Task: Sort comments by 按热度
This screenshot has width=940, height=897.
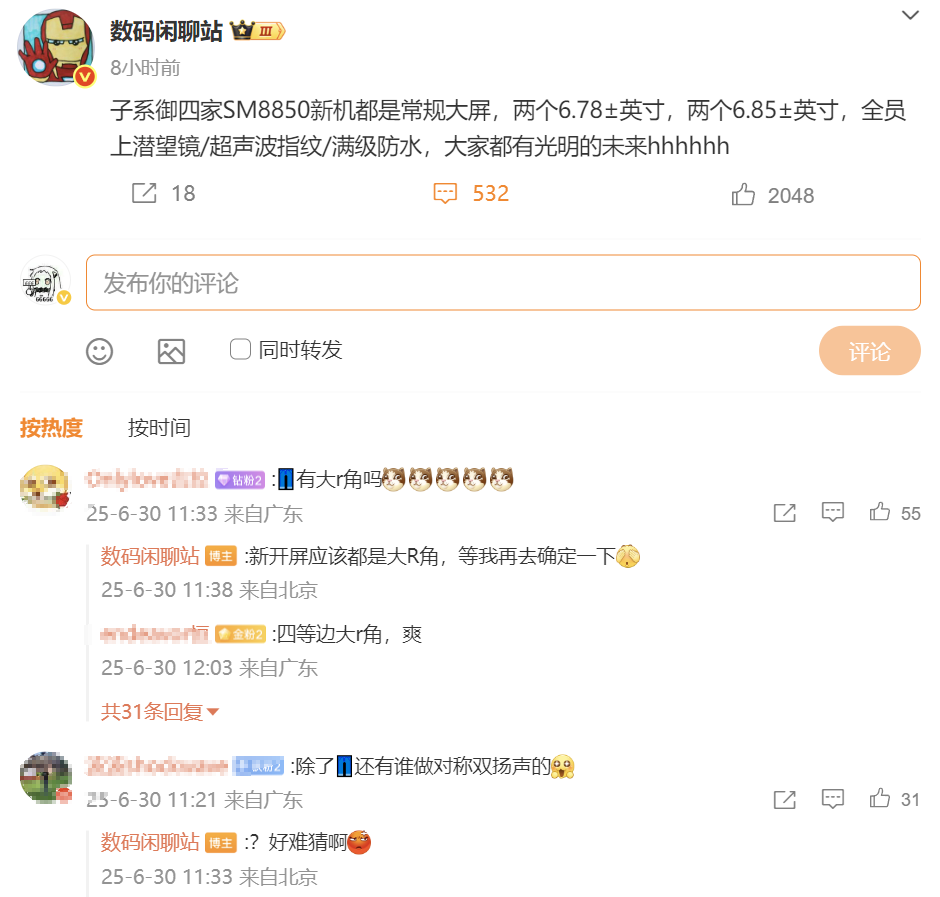Action: 51,428
